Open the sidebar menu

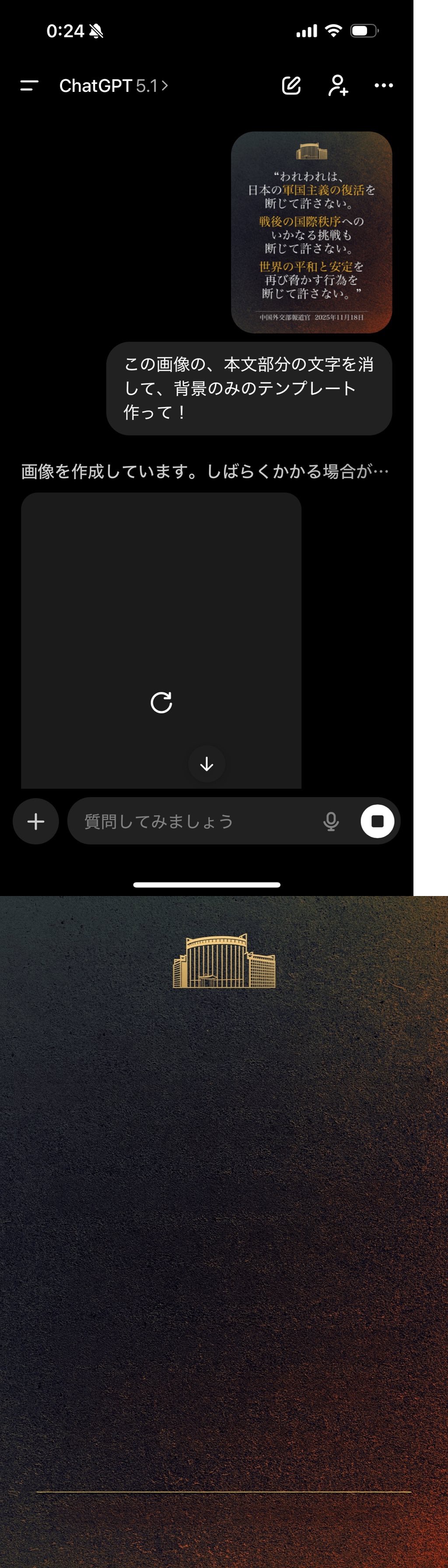pyautogui.click(x=29, y=86)
